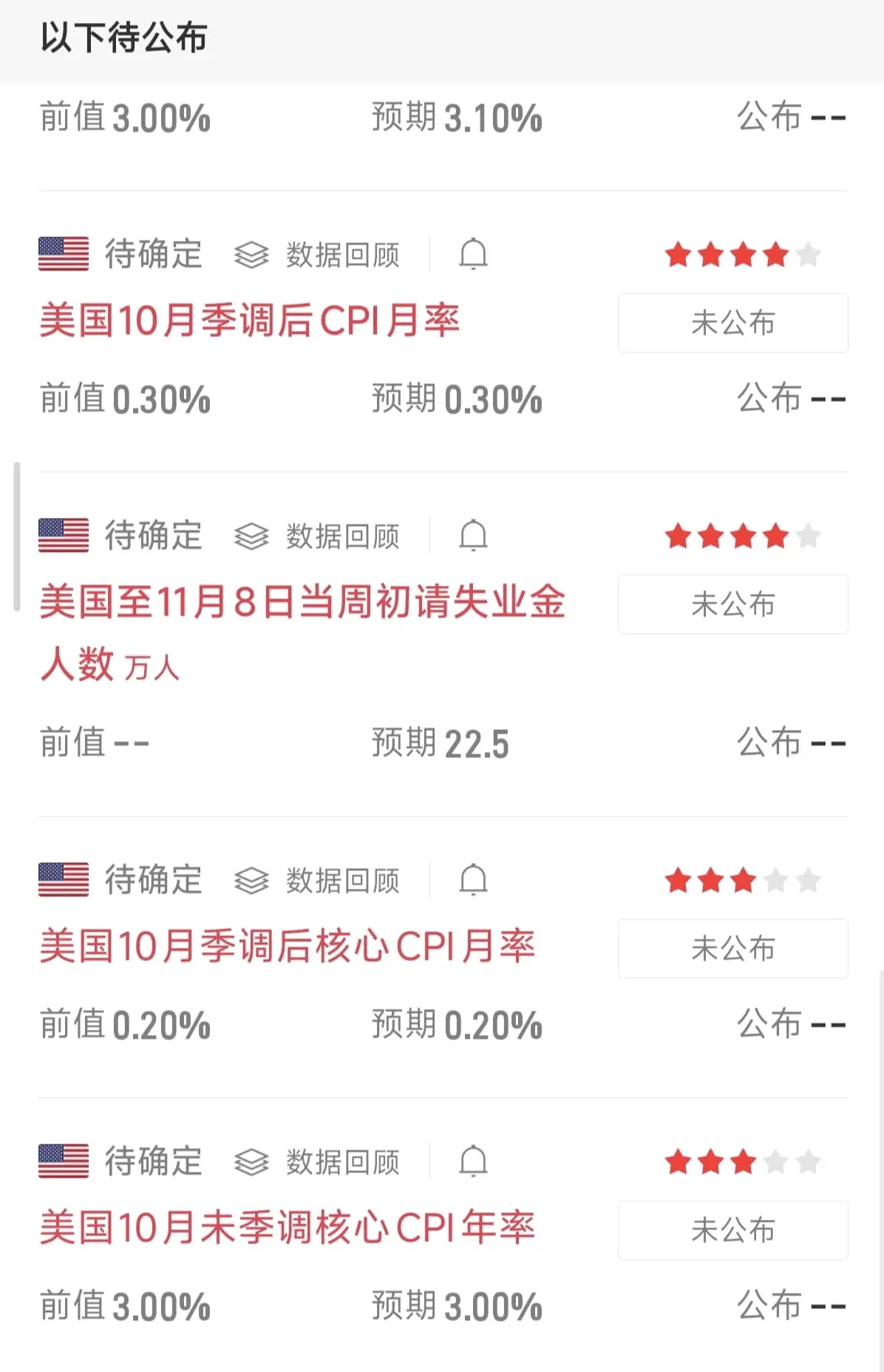Open 美国10月季调后核心CPI月率 details

click(287, 947)
